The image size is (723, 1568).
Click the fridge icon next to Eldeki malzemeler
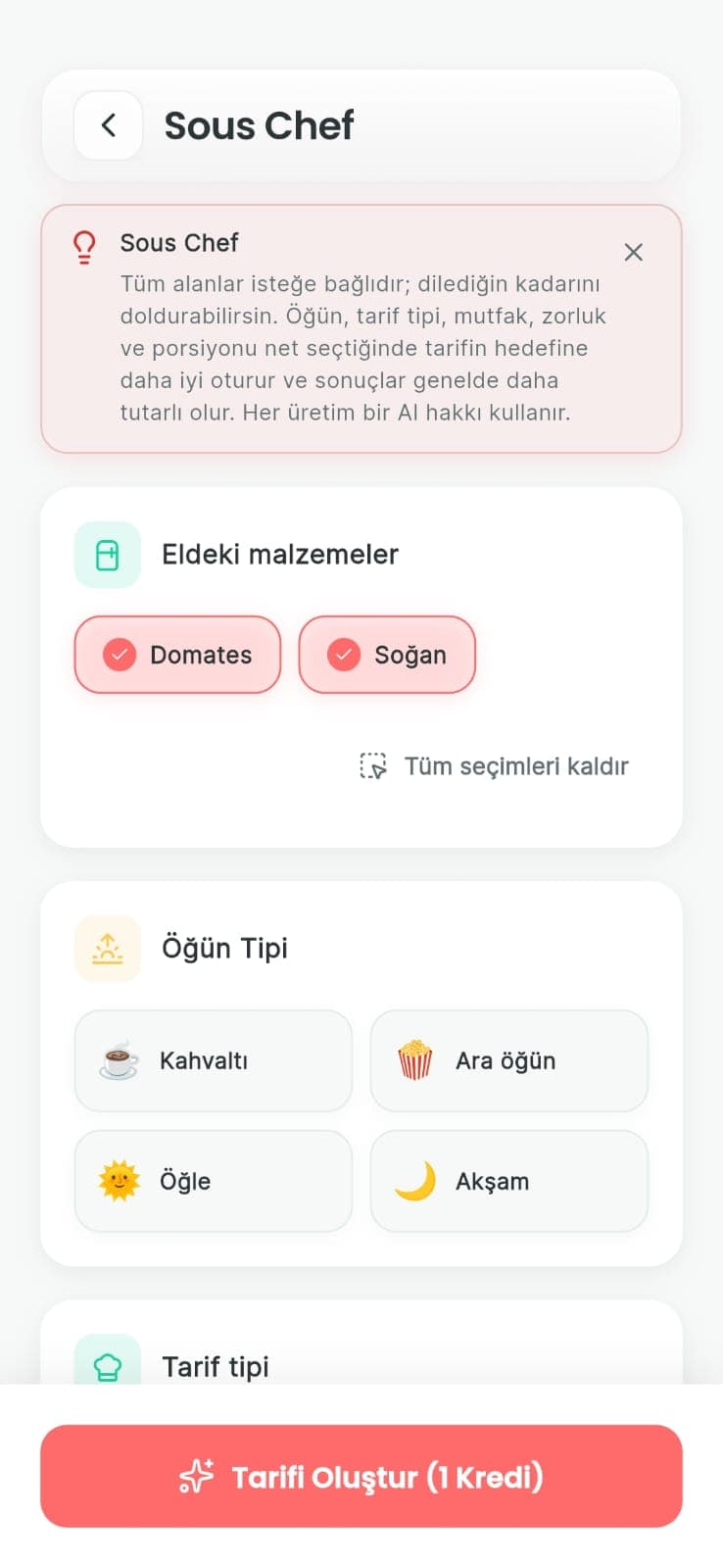pyautogui.click(x=107, y=555)
